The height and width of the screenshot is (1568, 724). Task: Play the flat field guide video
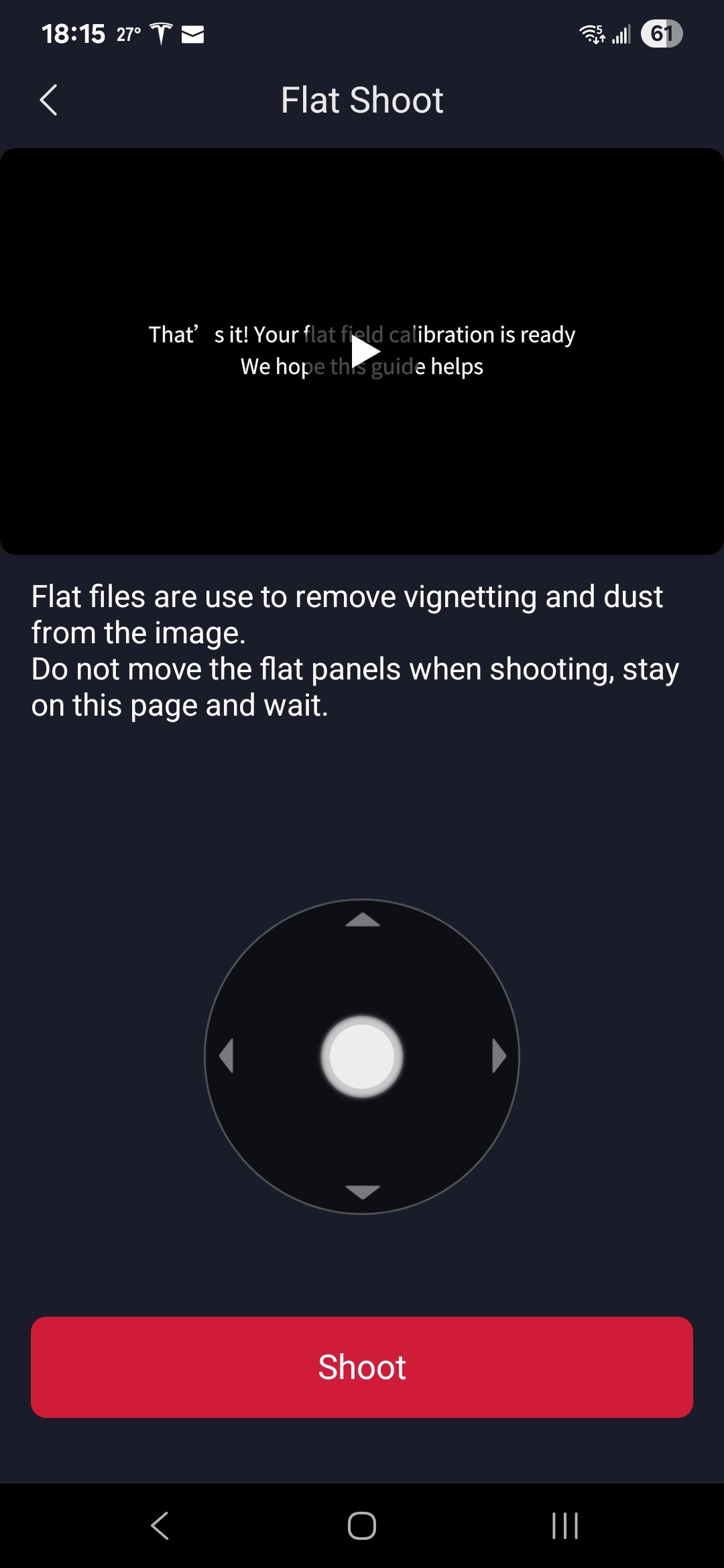point(365,351)
